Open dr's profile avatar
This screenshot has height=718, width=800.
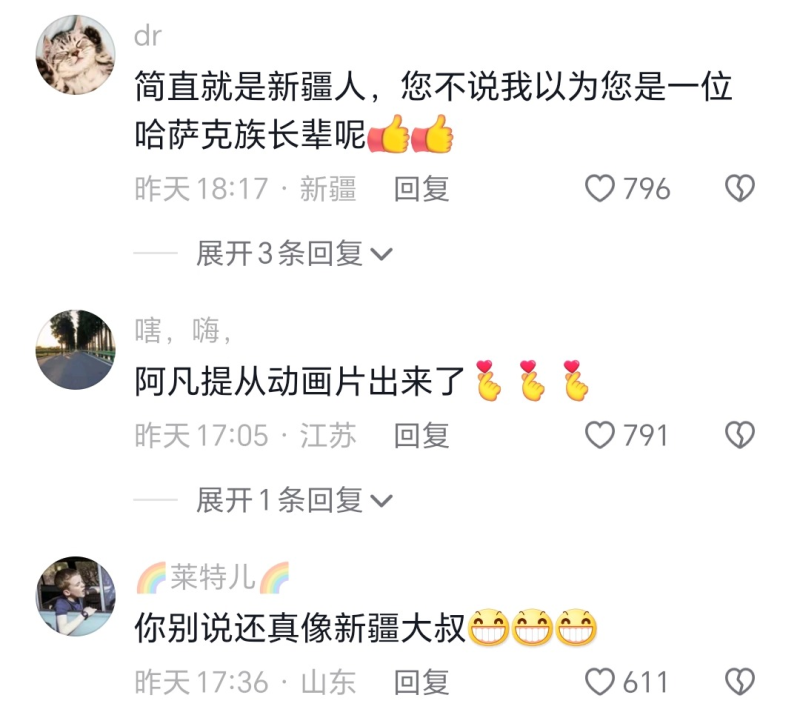coord(75,56)
